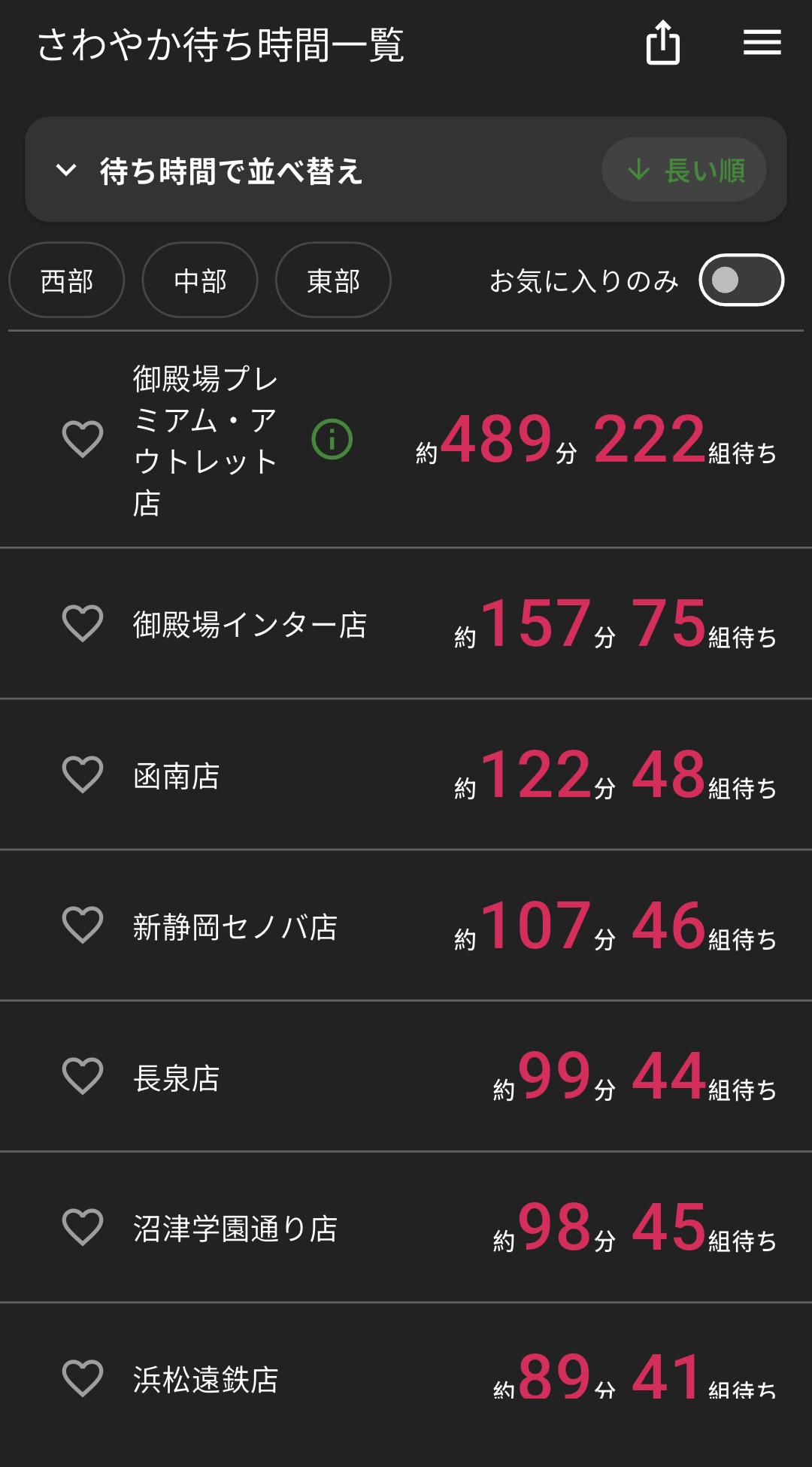This screenshot has height=1467, width=812.
Task: Filter by the 西部 region chip
Action: click(67, 280)
